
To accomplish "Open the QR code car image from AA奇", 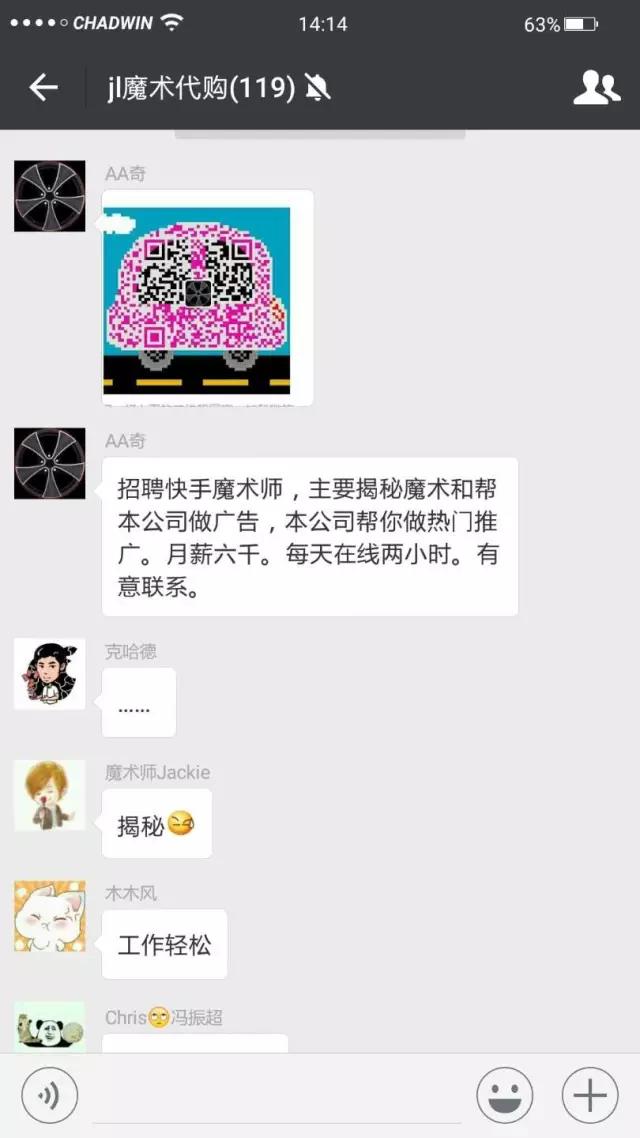I will click(197, 300).
